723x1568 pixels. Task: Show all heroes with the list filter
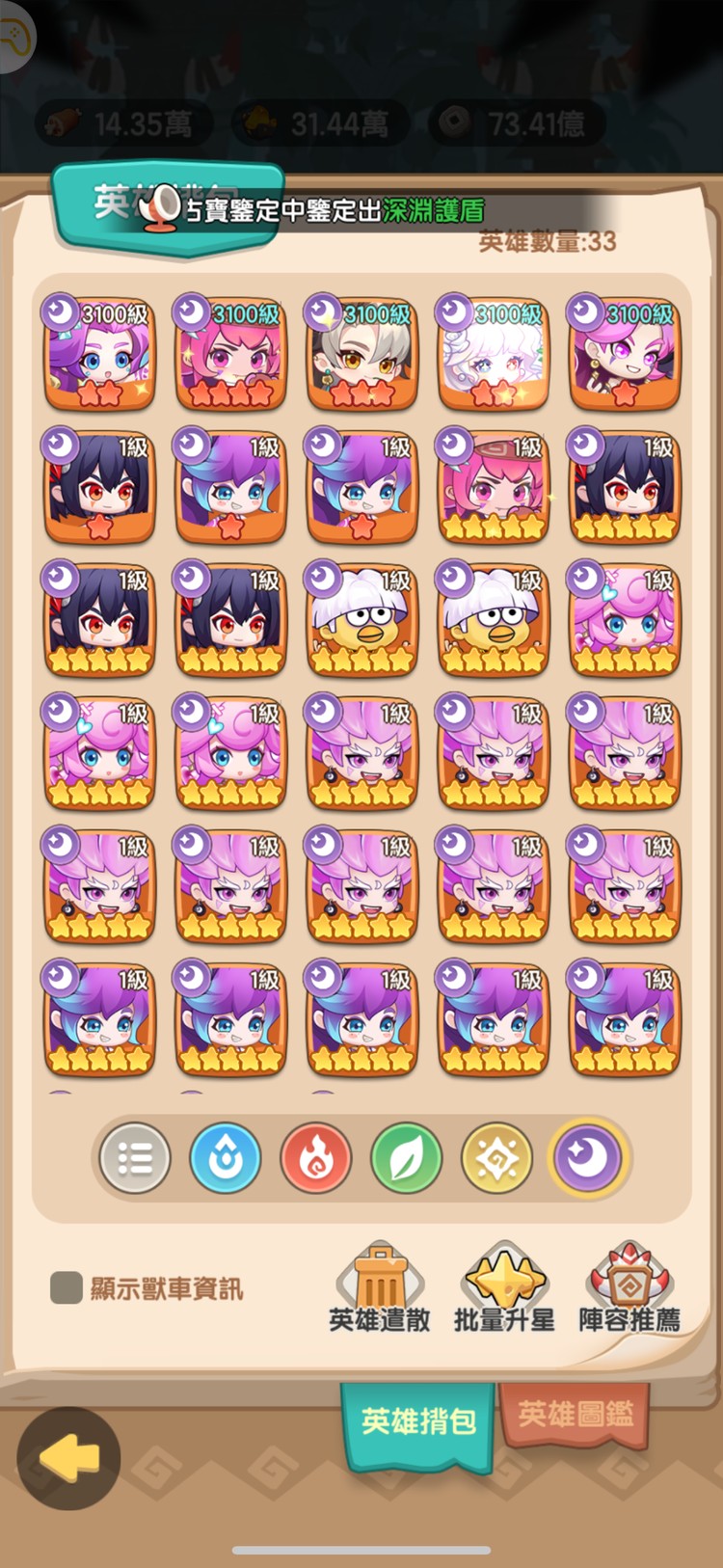[135, 1158]
